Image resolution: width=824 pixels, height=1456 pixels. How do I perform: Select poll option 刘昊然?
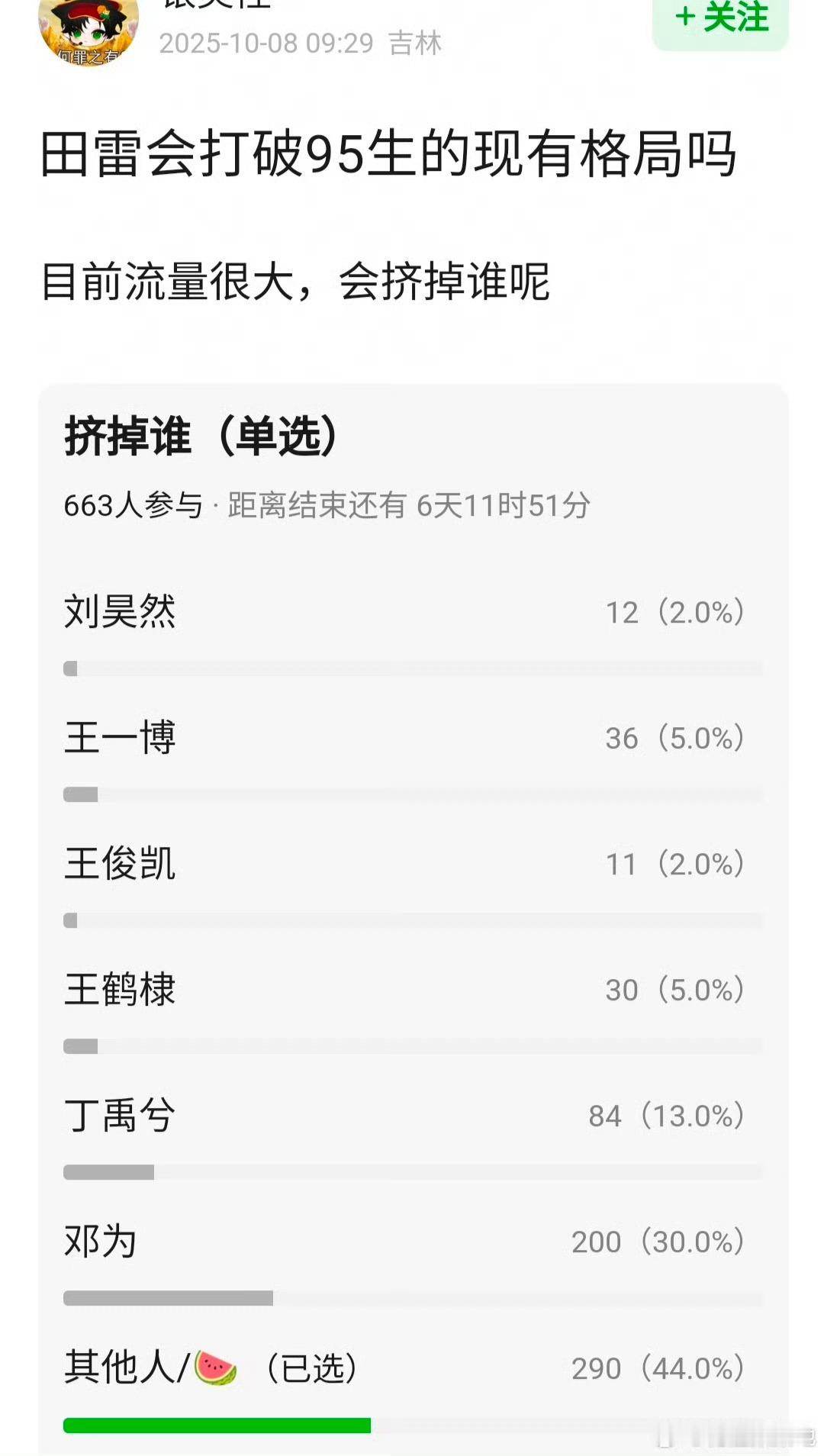[x=413, y=633]
